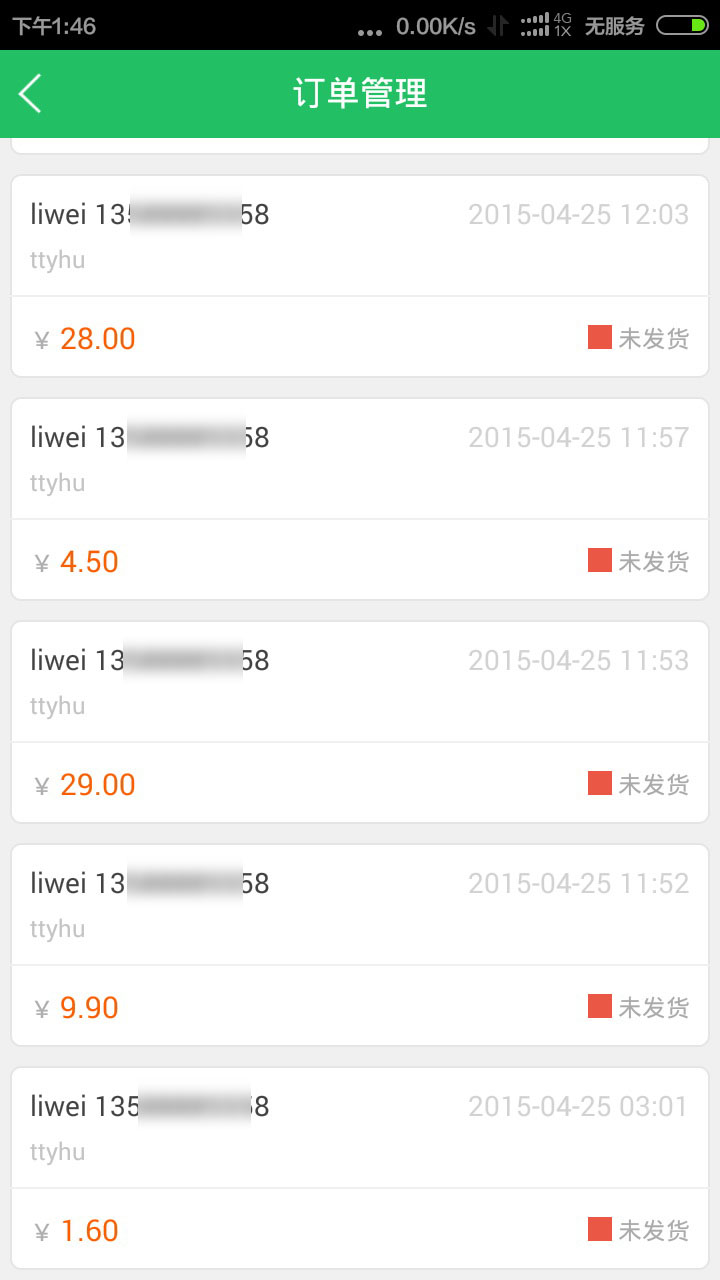Open the ¥28.00 order from 12:03
This screenshot has width=720, height=1280.
360,276
